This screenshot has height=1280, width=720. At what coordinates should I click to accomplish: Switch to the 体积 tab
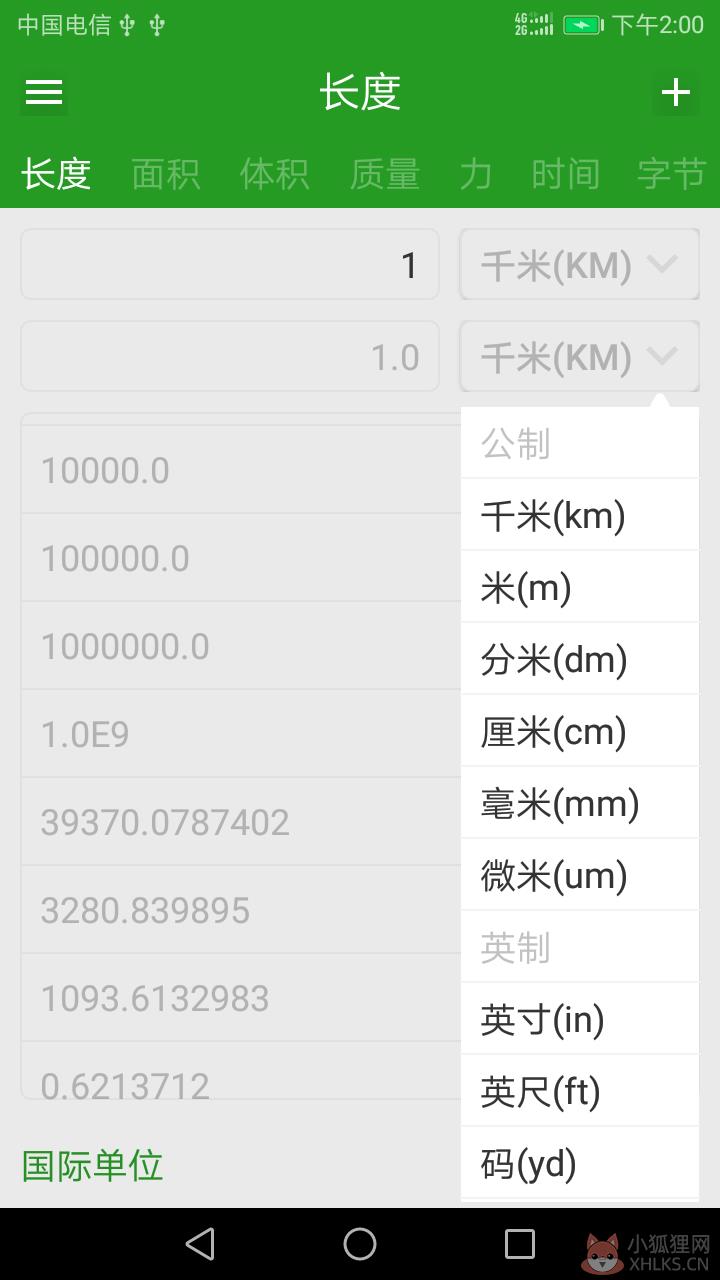pyautogui.click(x=275, y=174)
